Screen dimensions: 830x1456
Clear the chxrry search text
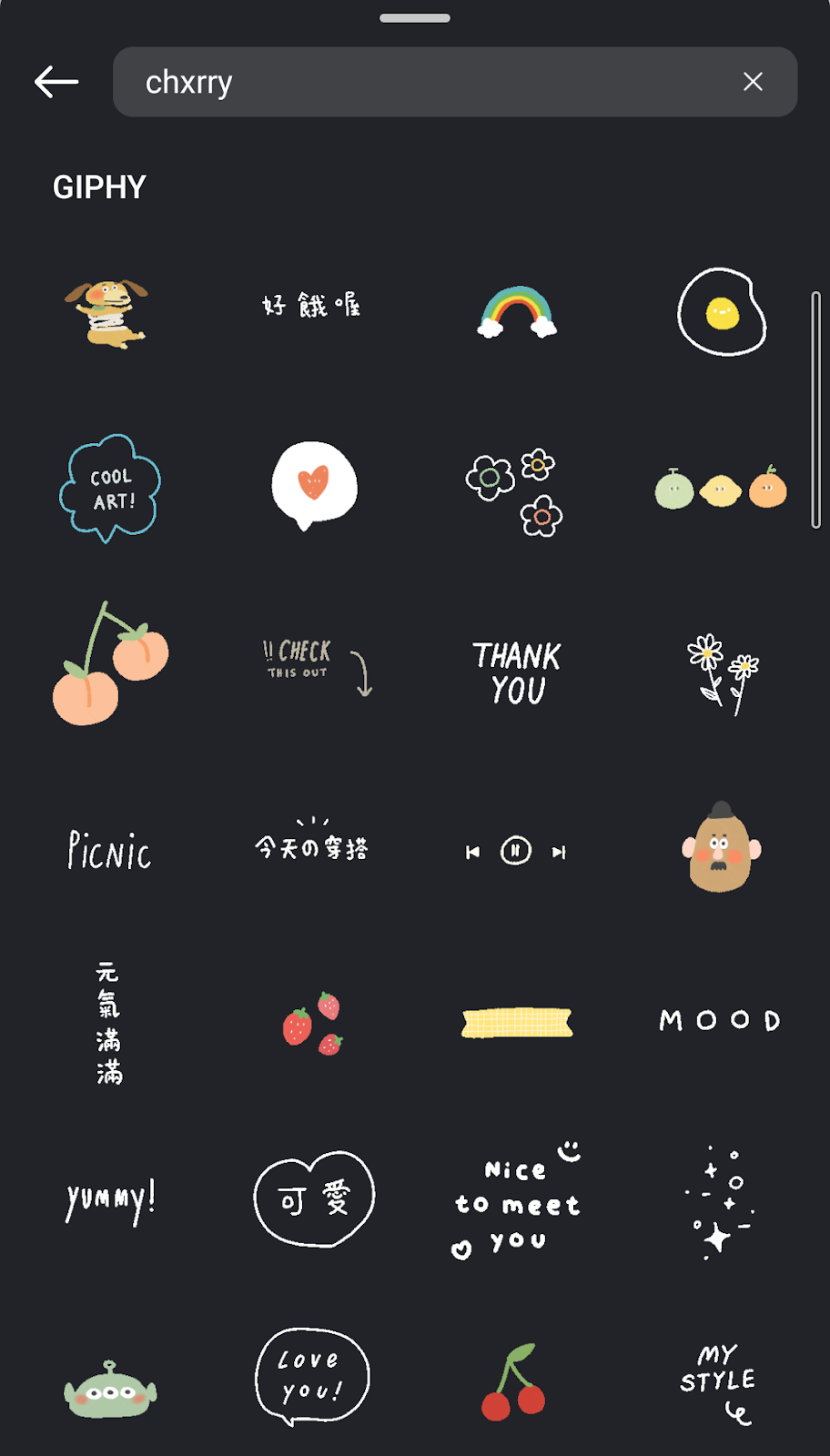click(753, 82)
